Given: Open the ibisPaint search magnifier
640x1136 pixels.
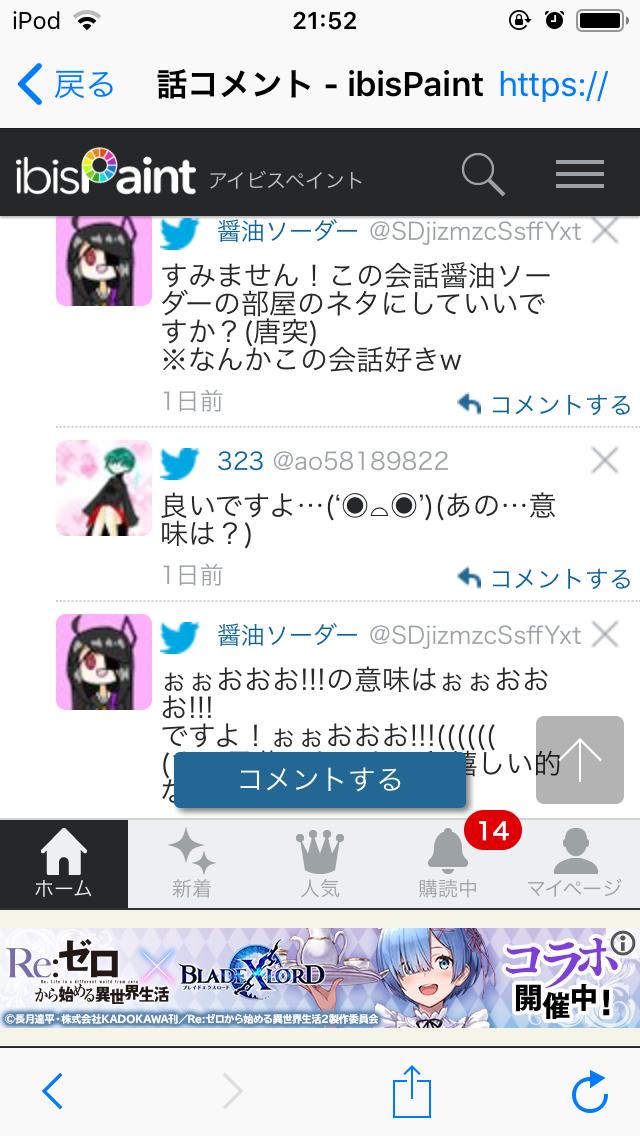Looking at the screenshot, I should [x=482, y=175].
